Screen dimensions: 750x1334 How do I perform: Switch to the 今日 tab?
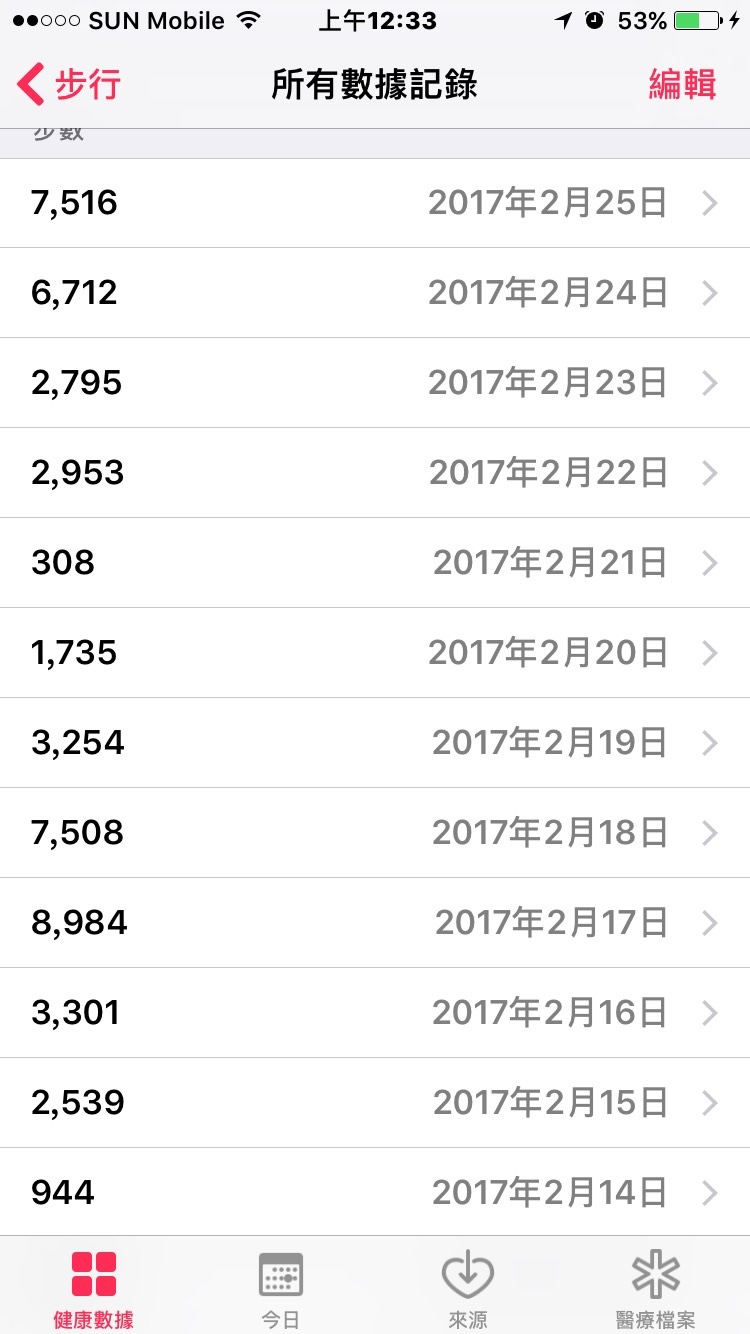click(x=281, y=1288)
